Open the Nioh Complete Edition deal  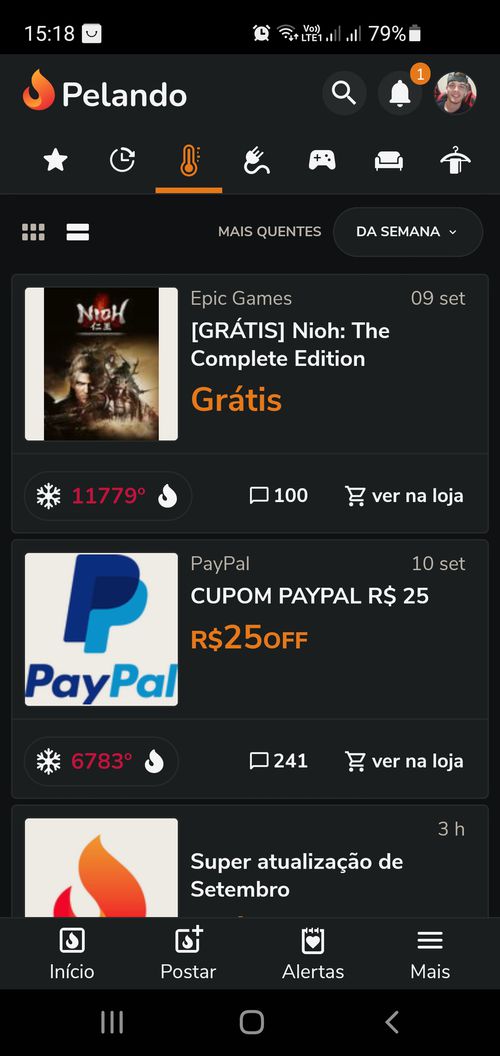coord(290,344)
